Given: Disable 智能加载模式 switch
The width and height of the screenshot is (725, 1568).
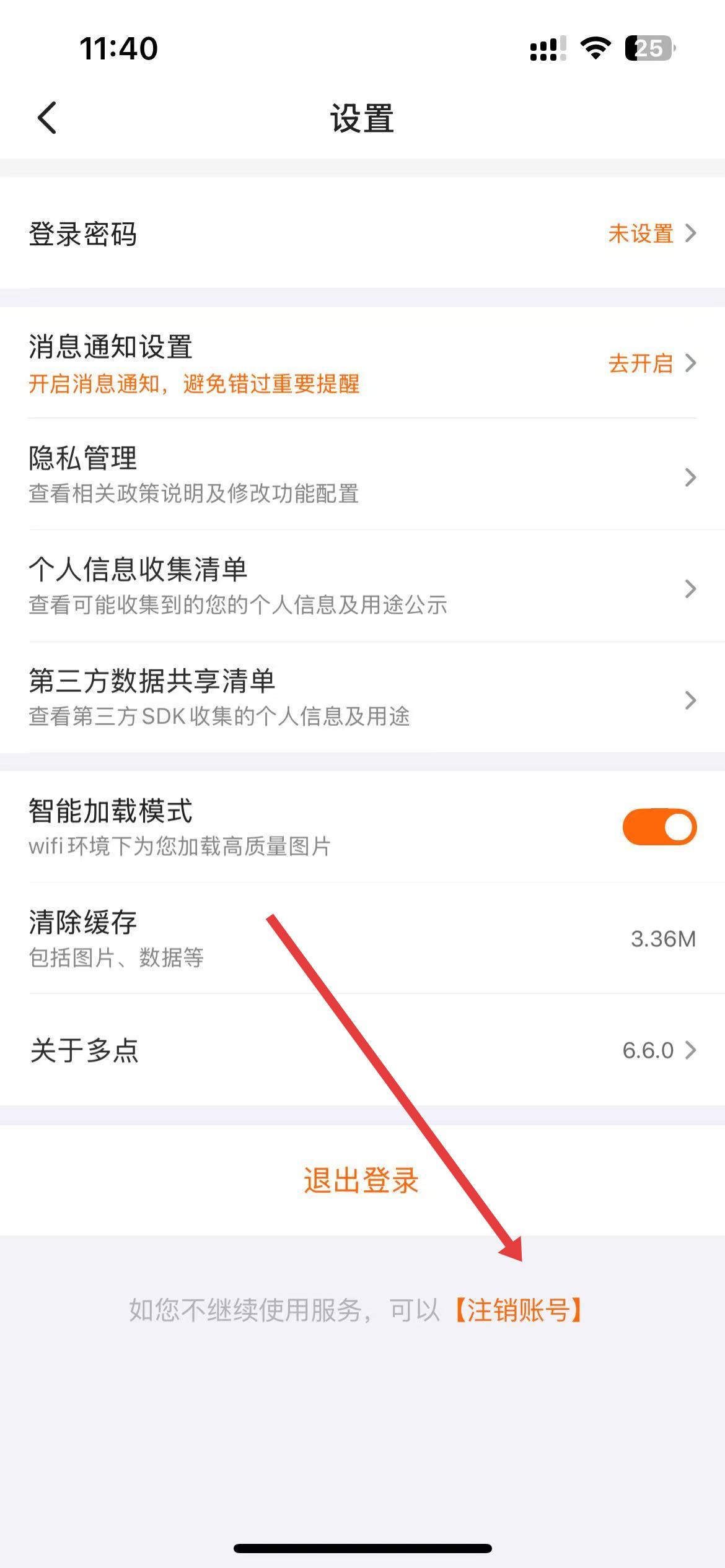Looking at the screenshot, I should pyautogui.click(x=659, y=827).
